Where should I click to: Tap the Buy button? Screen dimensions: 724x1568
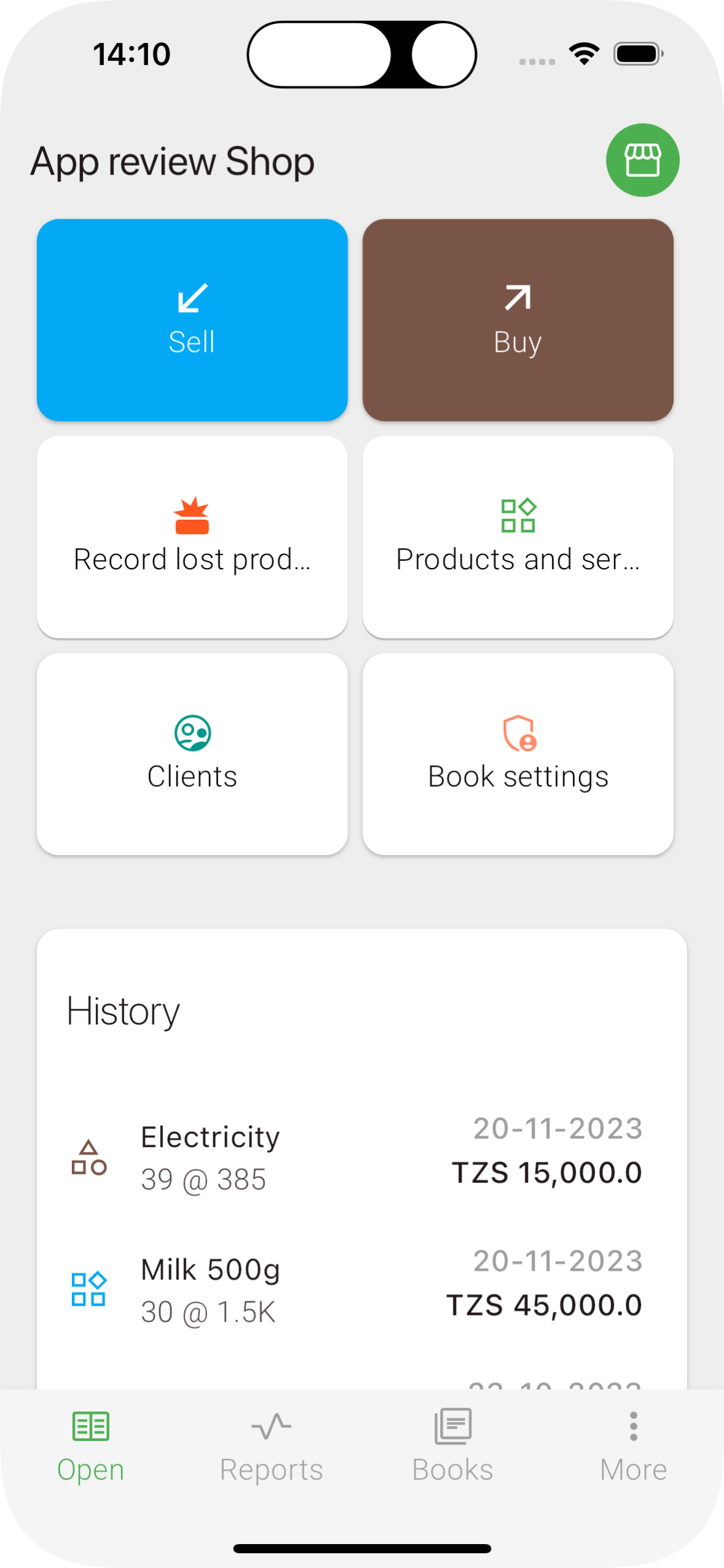[x=518, y=320]
